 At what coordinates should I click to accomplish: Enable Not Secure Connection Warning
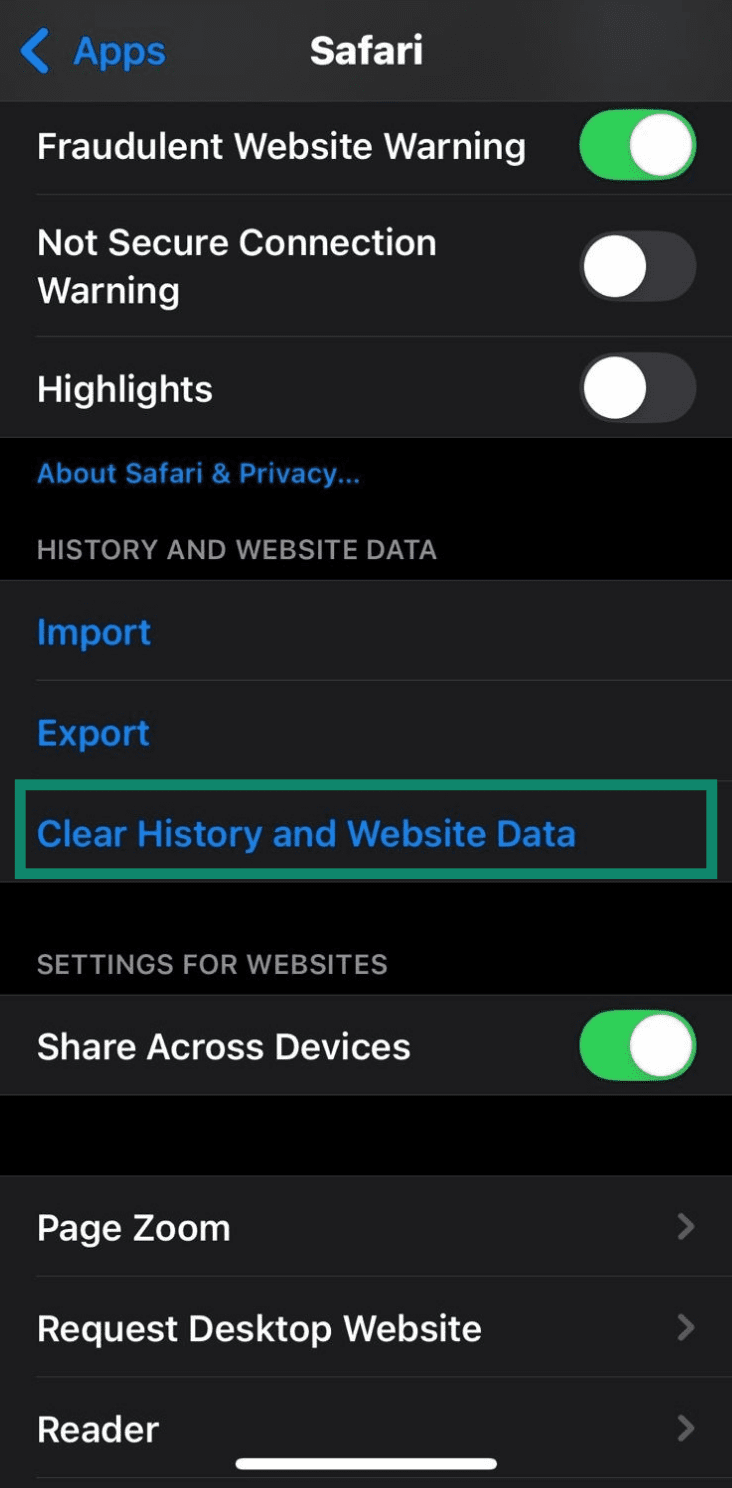pos(637,267)
